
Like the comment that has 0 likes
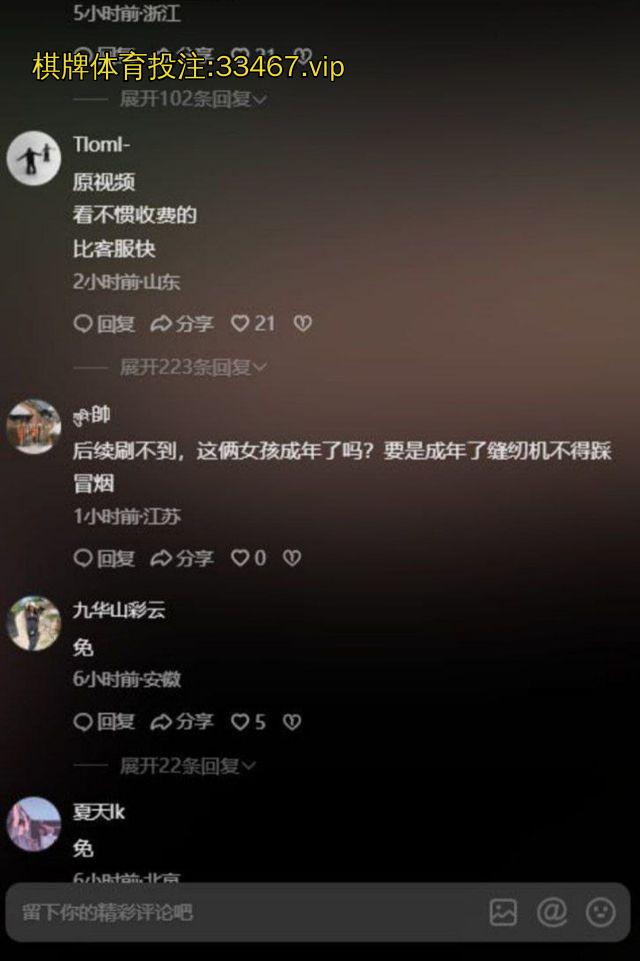click(x=249, y=558)
